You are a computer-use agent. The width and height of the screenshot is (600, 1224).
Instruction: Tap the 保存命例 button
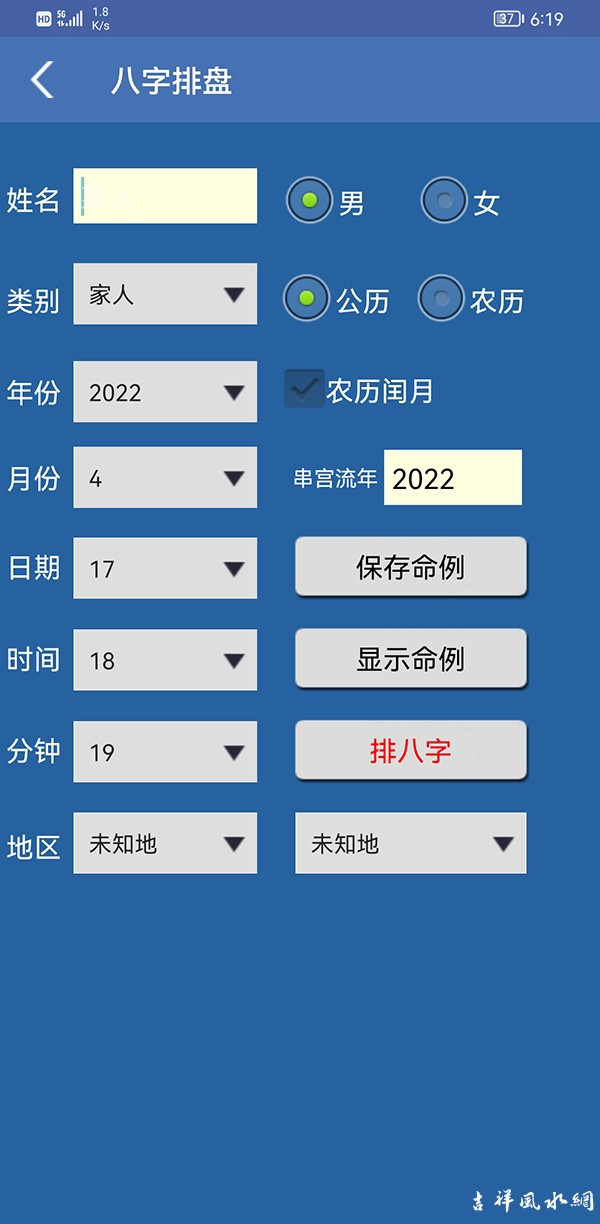pos(410,567)
